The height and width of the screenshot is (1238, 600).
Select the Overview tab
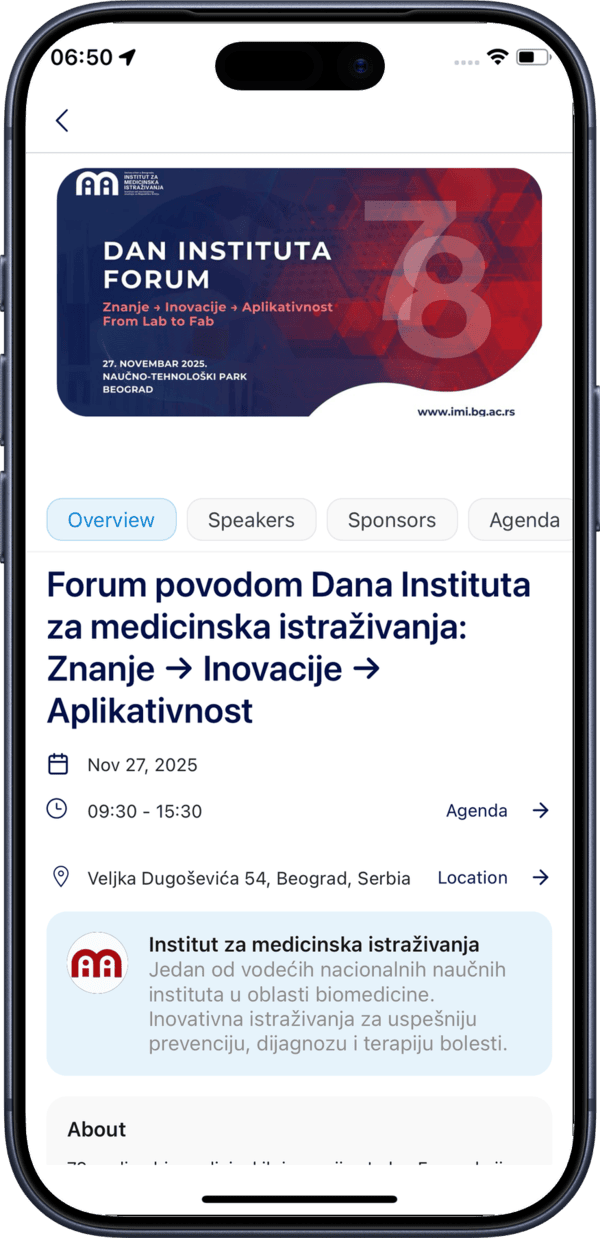click(111, 520)
